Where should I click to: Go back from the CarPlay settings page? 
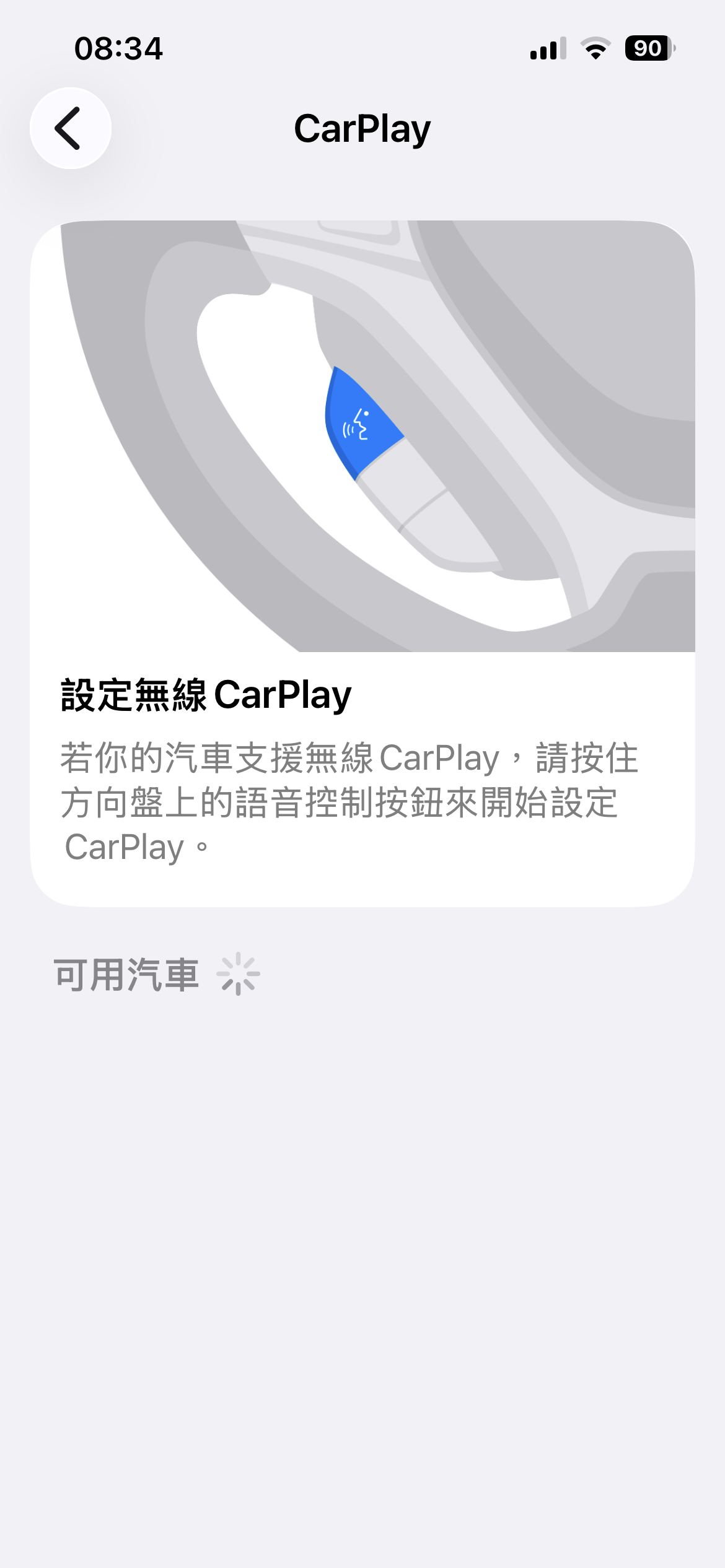coord(70,128)
